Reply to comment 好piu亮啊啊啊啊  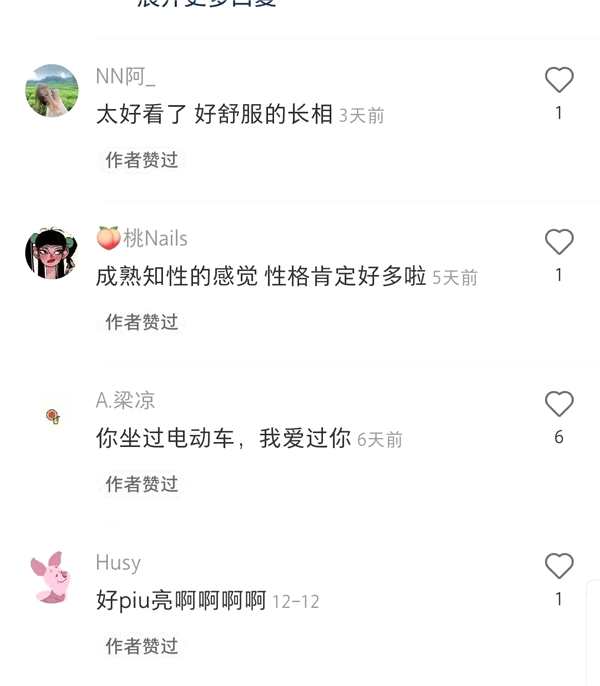coord(181,600)
